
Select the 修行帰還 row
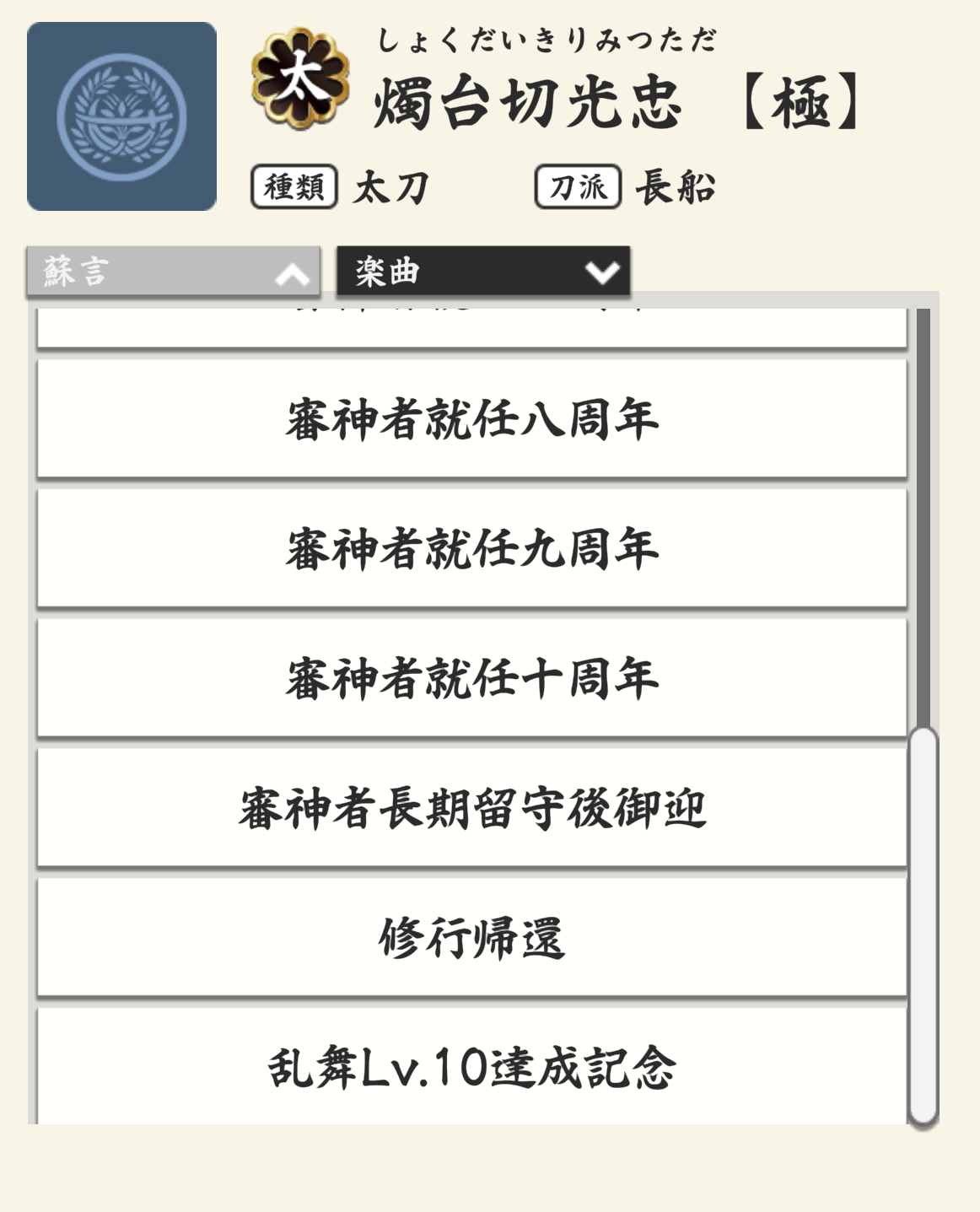pyautogui.click(x=471, y=938)
